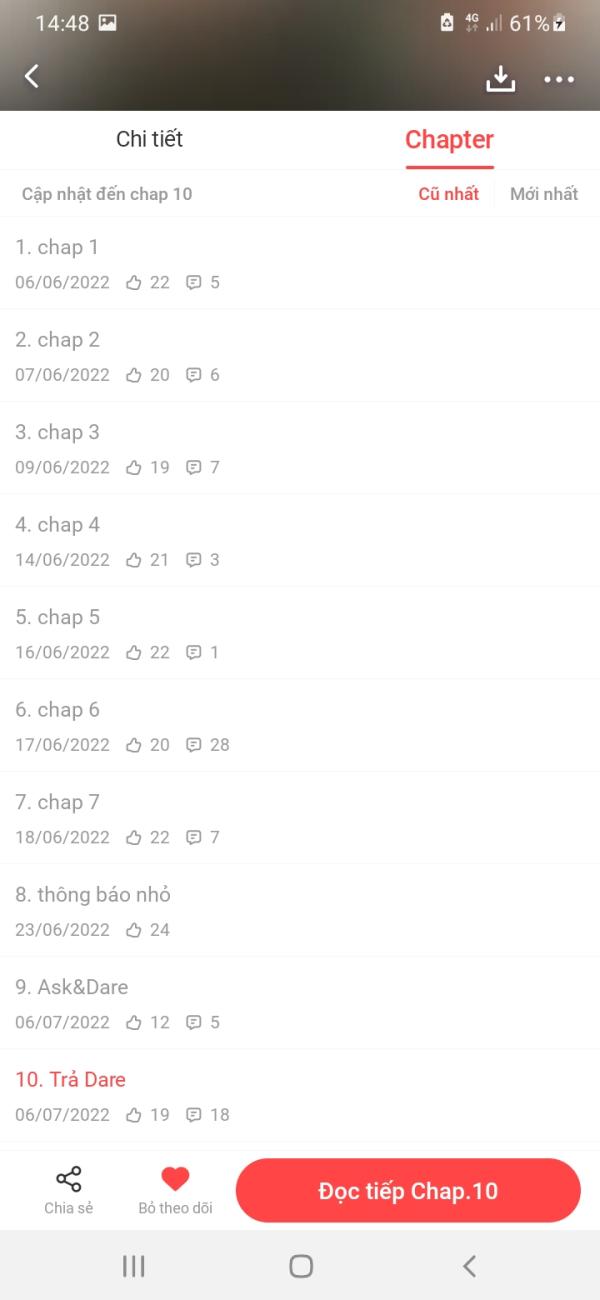
Task: Sort chapters by Mới nhất
Action: pos(544,194)
